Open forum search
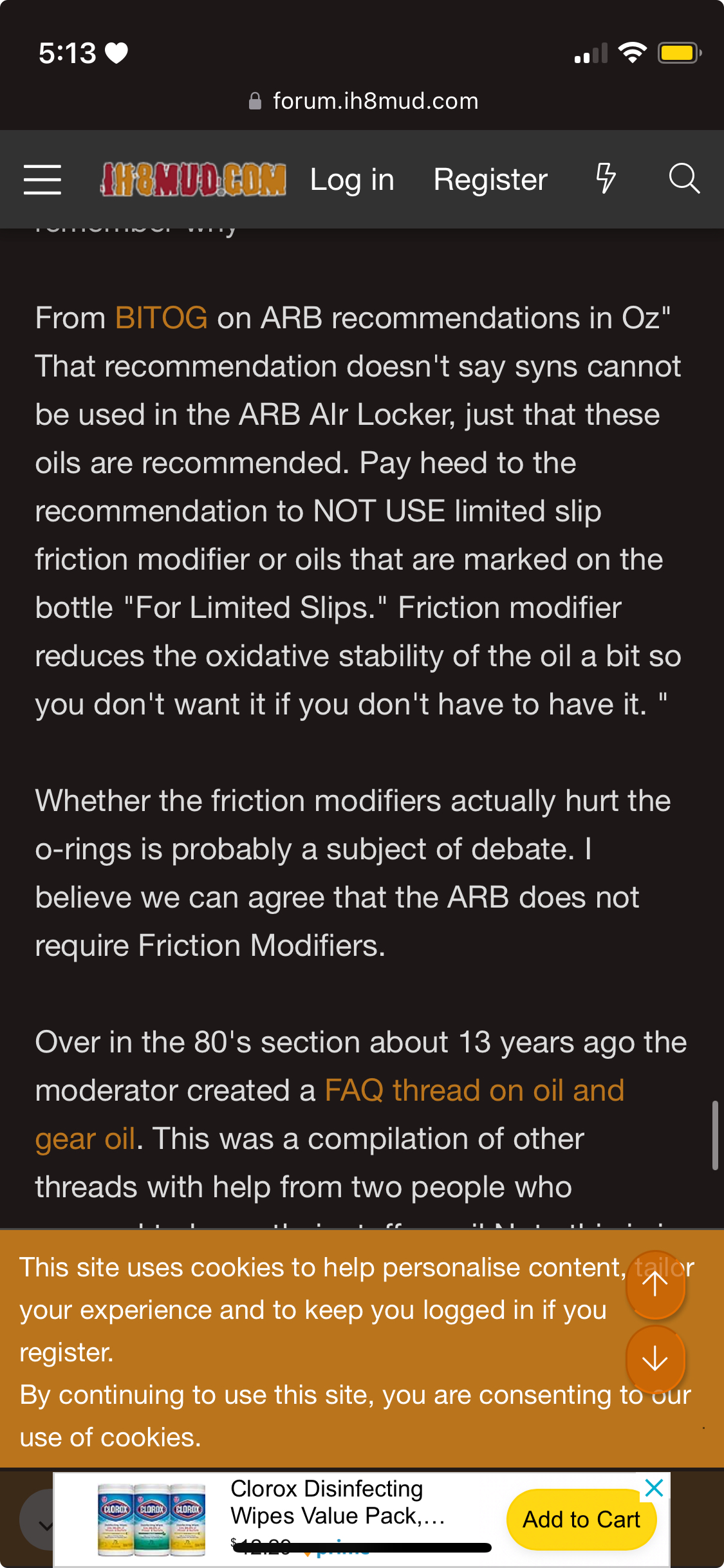This screenshot has height=1568, width=724. tap(683, 178)
